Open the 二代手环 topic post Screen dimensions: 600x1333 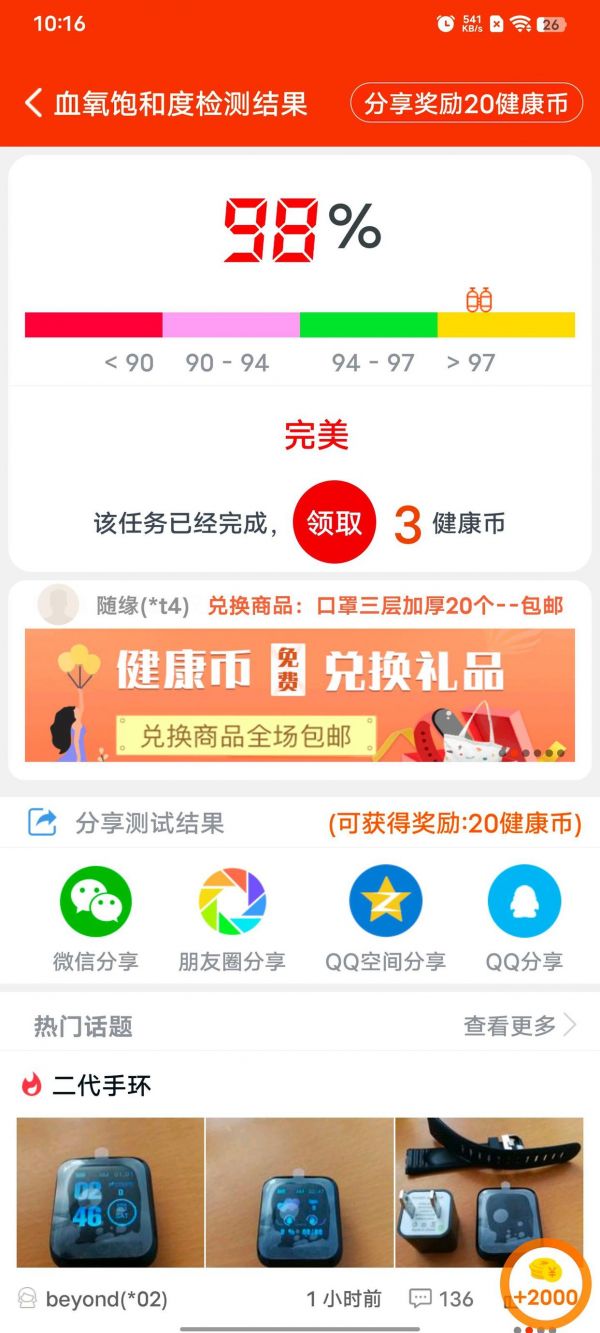(x=101, y=1085)
